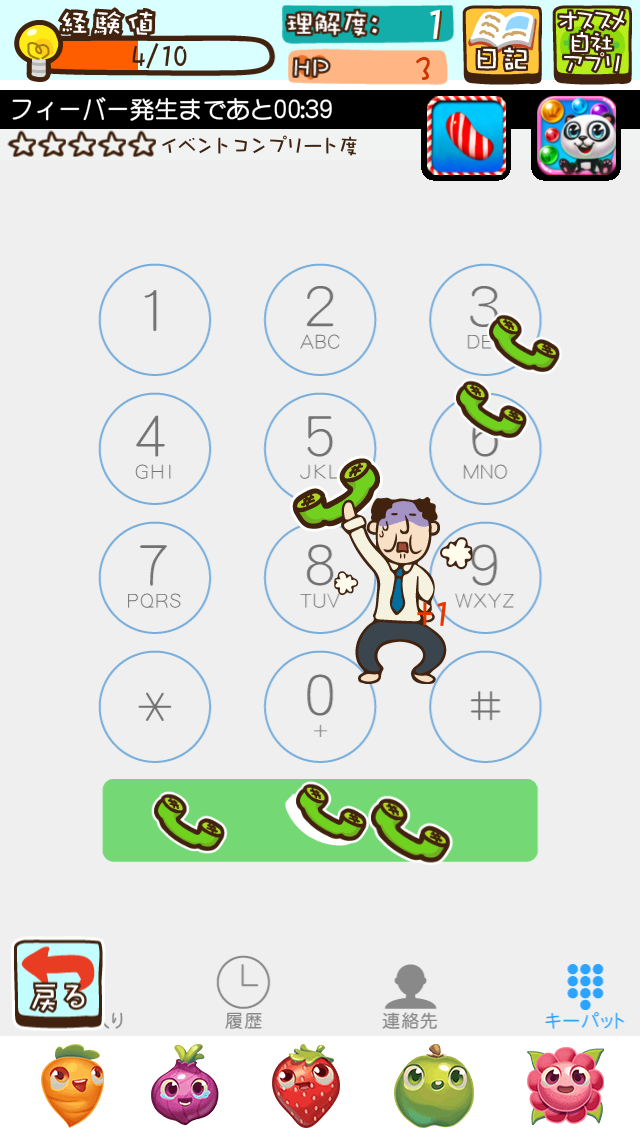Open the 日記 diary button
Image resolution: width=640 pixels, height=1136 pixels.
[503, 44]
